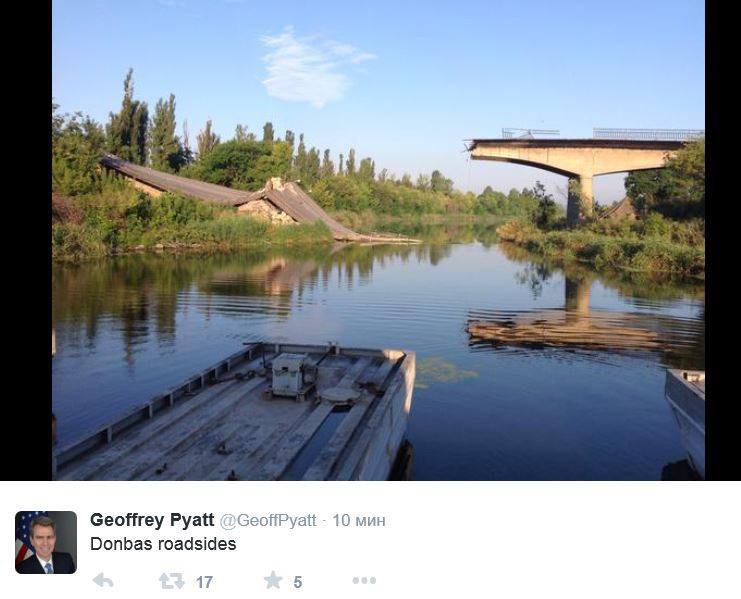
Task: Open the destroyed bridge photo in the tweet
Action: [x=378, y=240]
